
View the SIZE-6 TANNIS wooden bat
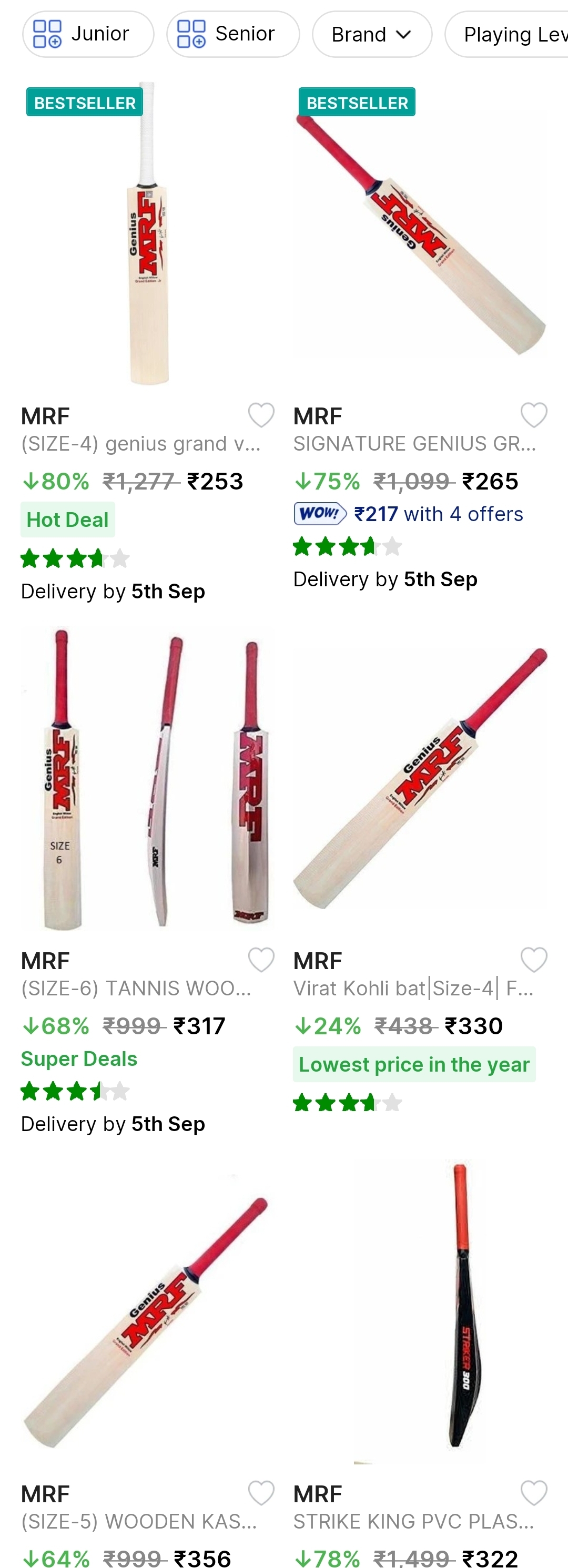[148, 779]
